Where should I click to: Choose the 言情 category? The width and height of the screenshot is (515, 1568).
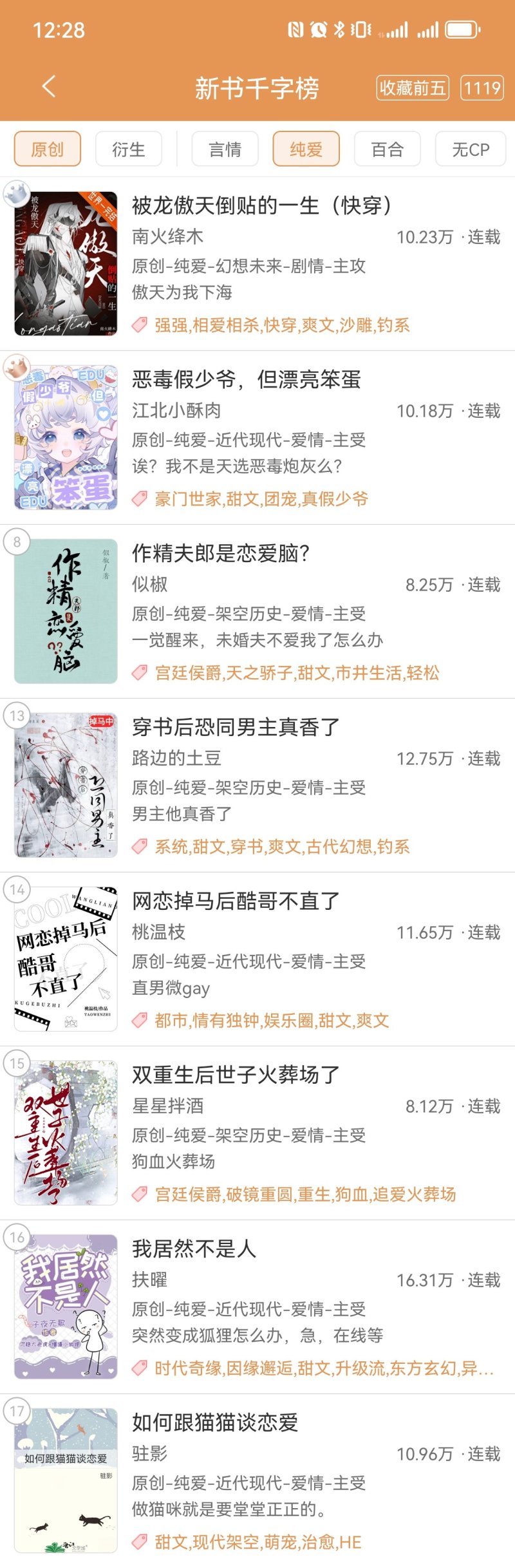225,149
